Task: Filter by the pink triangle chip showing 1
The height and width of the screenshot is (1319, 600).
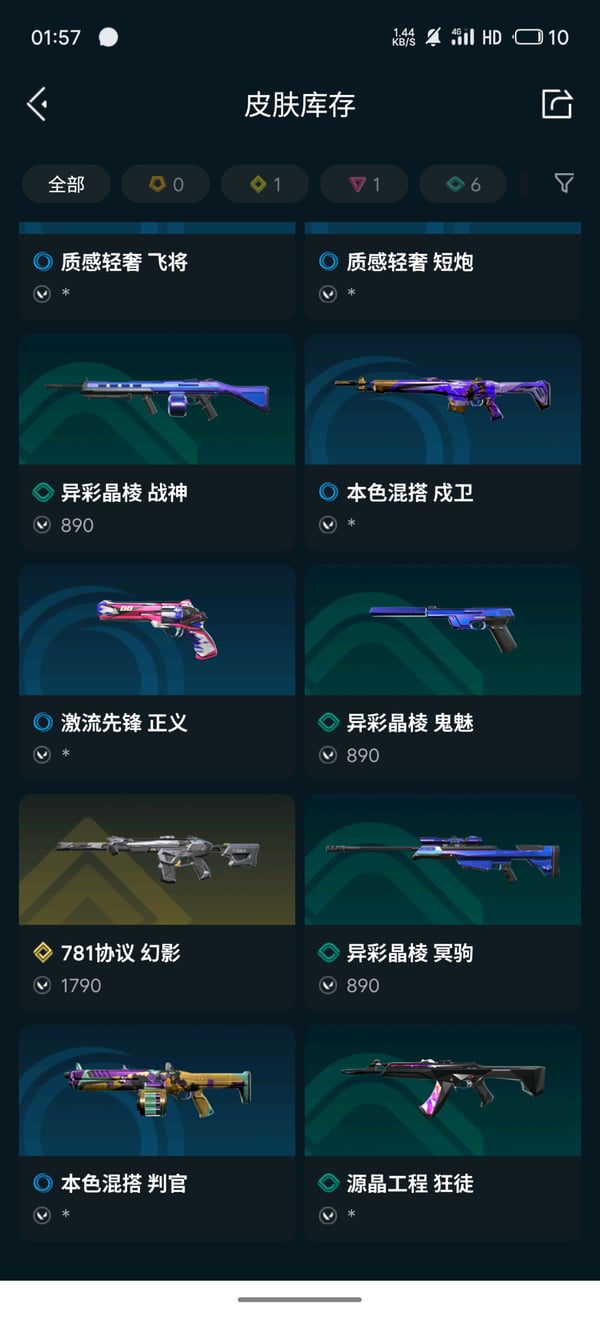Action: pyautogui.click(x=363, y=184)
